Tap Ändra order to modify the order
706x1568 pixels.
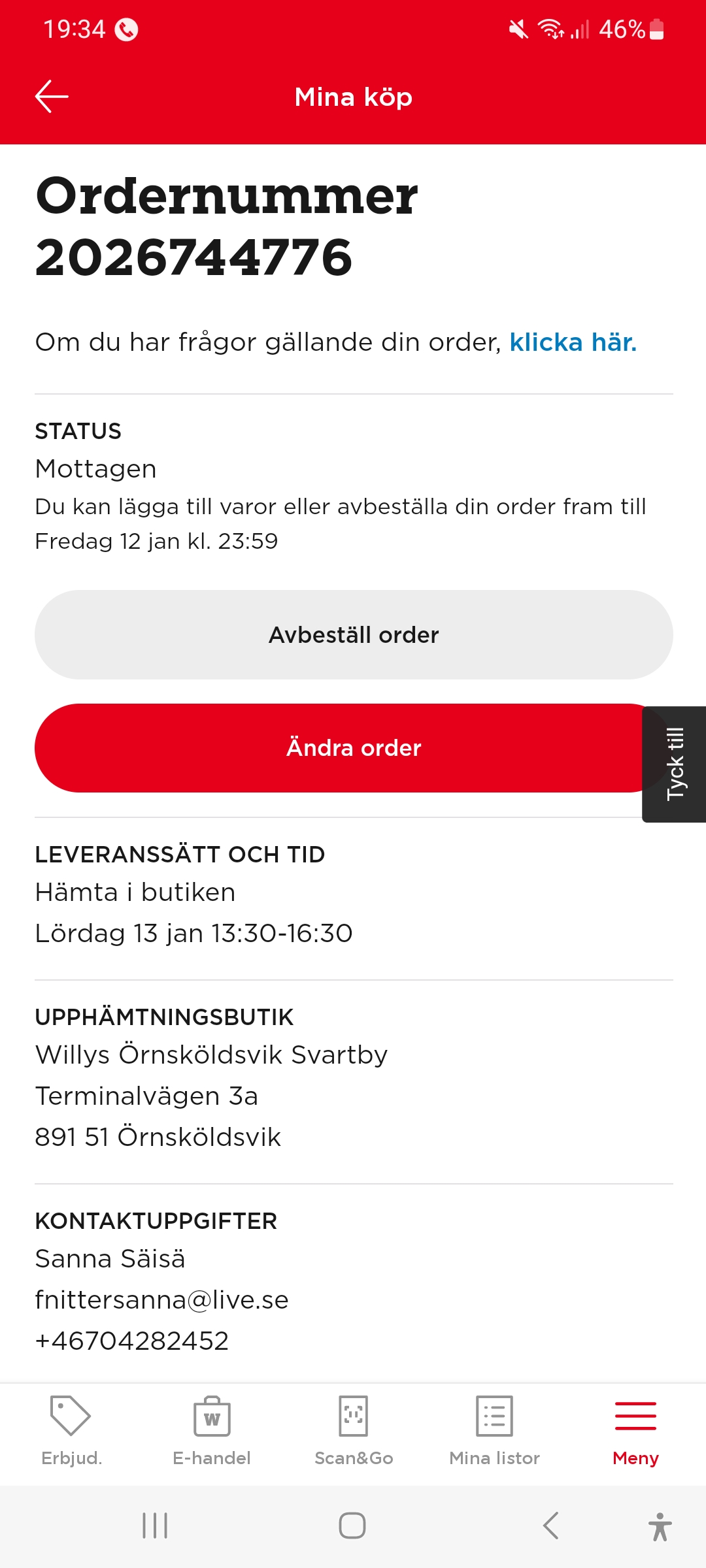click(x=340, y=748)
